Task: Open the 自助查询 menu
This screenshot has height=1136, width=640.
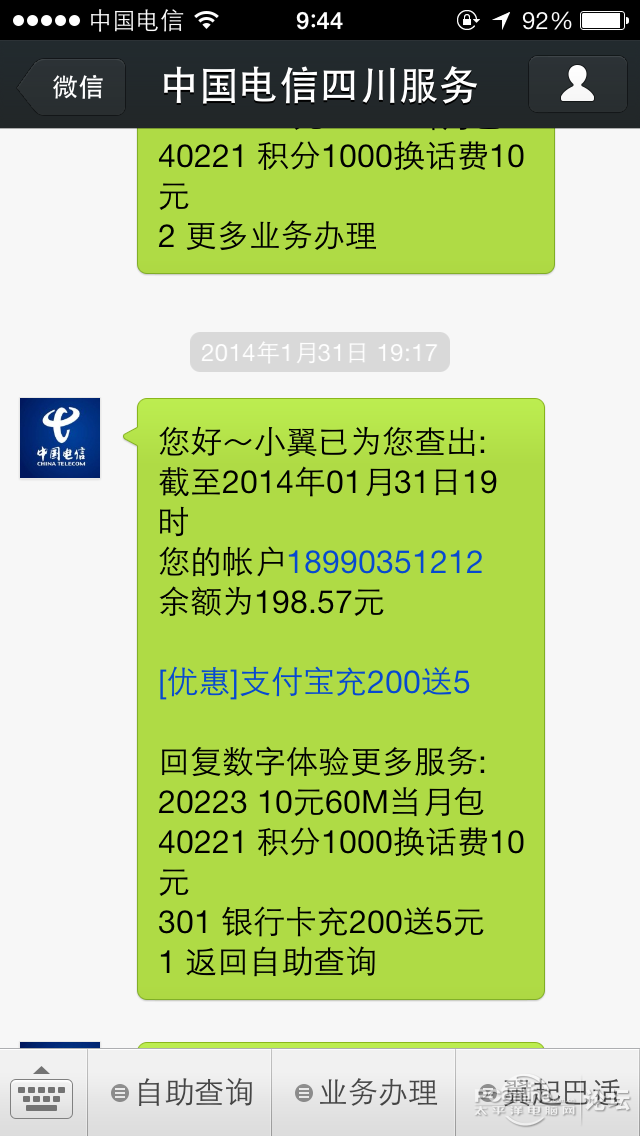Action: coord(180,1093)
